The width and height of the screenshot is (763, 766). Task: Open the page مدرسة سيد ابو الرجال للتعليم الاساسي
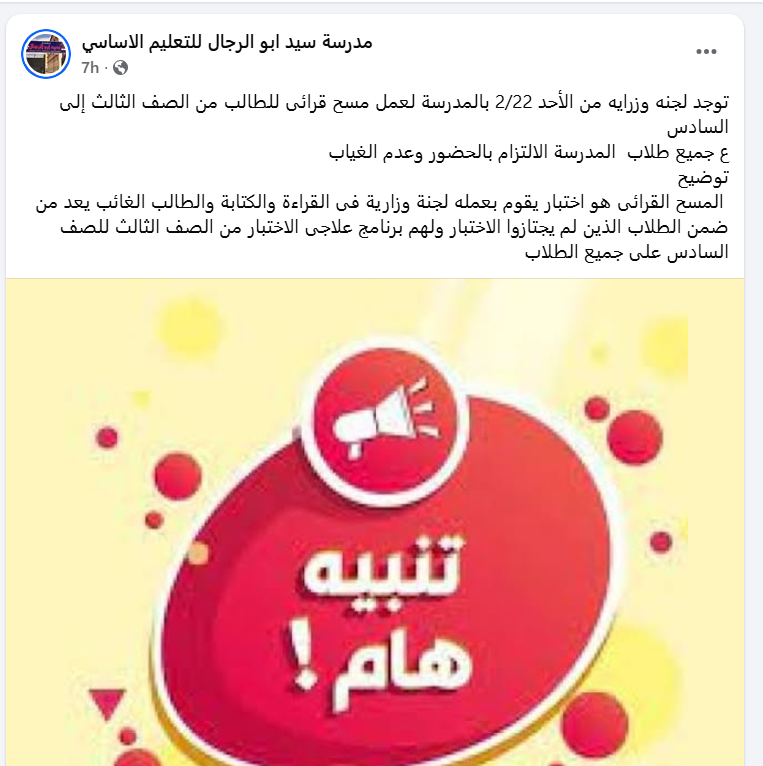click(227, 42)
